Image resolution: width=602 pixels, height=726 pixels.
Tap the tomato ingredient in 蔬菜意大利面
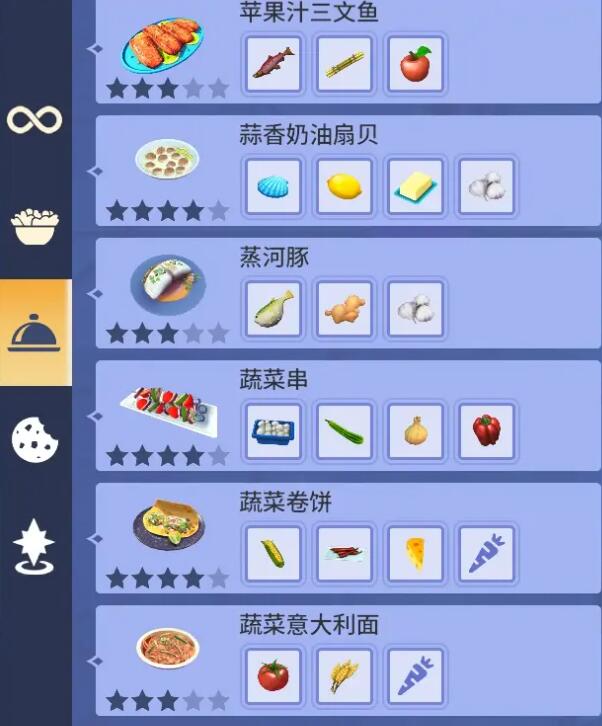click(x=273, y=676)
